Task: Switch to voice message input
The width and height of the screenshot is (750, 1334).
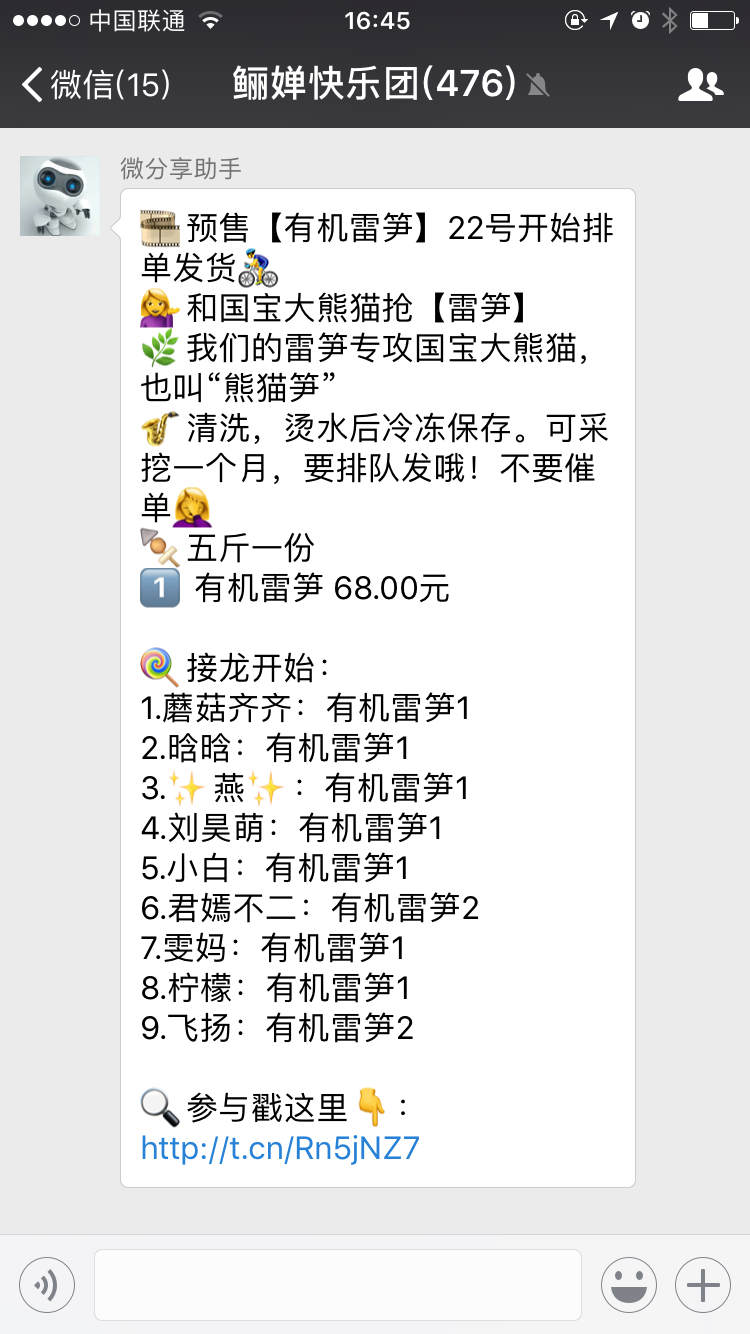Action: pyautogui.click(x=47, y=1285)
